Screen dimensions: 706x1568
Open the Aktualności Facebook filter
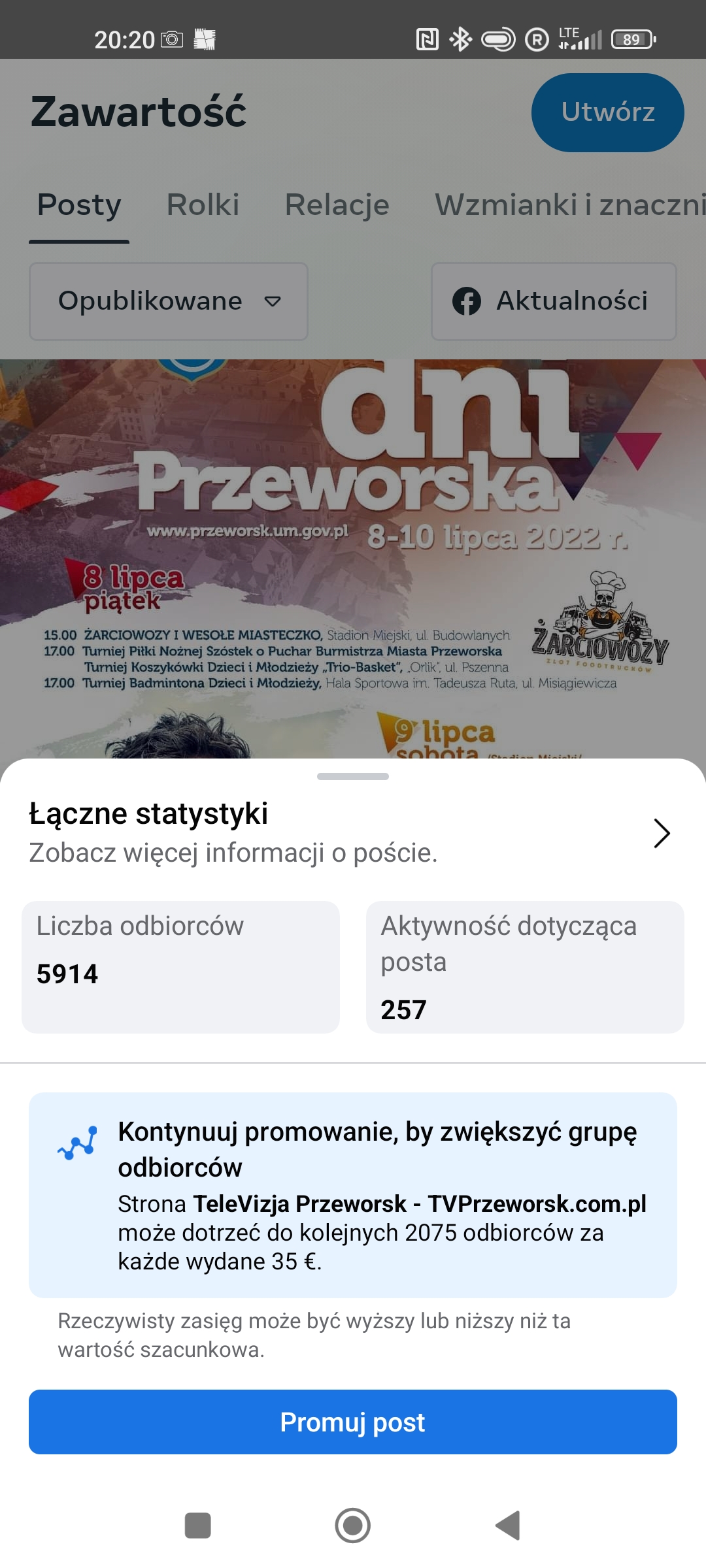point(553,301)
